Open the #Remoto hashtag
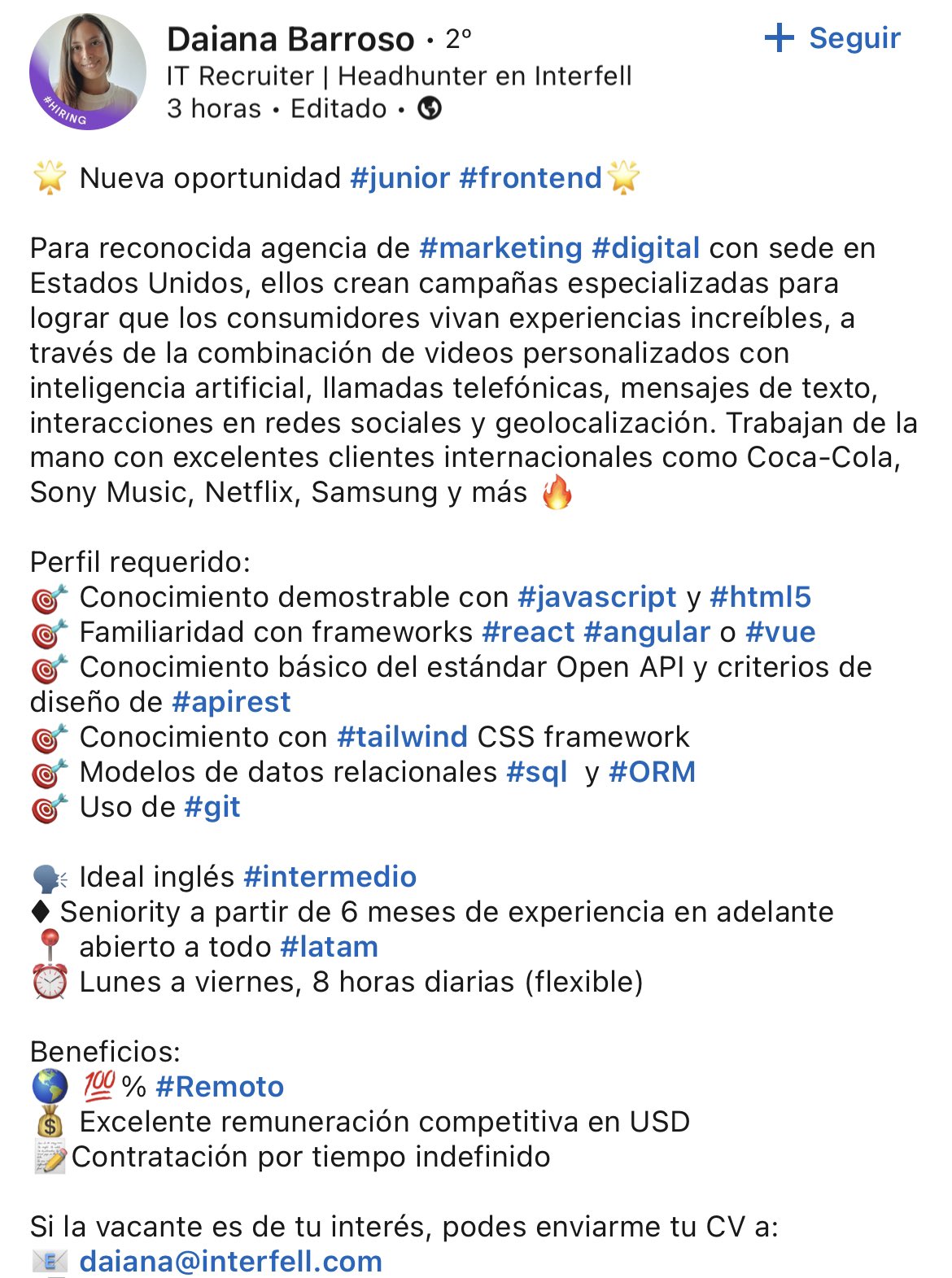The width and height of the screenshot is (952, 1278). (x=220, y=1087)
